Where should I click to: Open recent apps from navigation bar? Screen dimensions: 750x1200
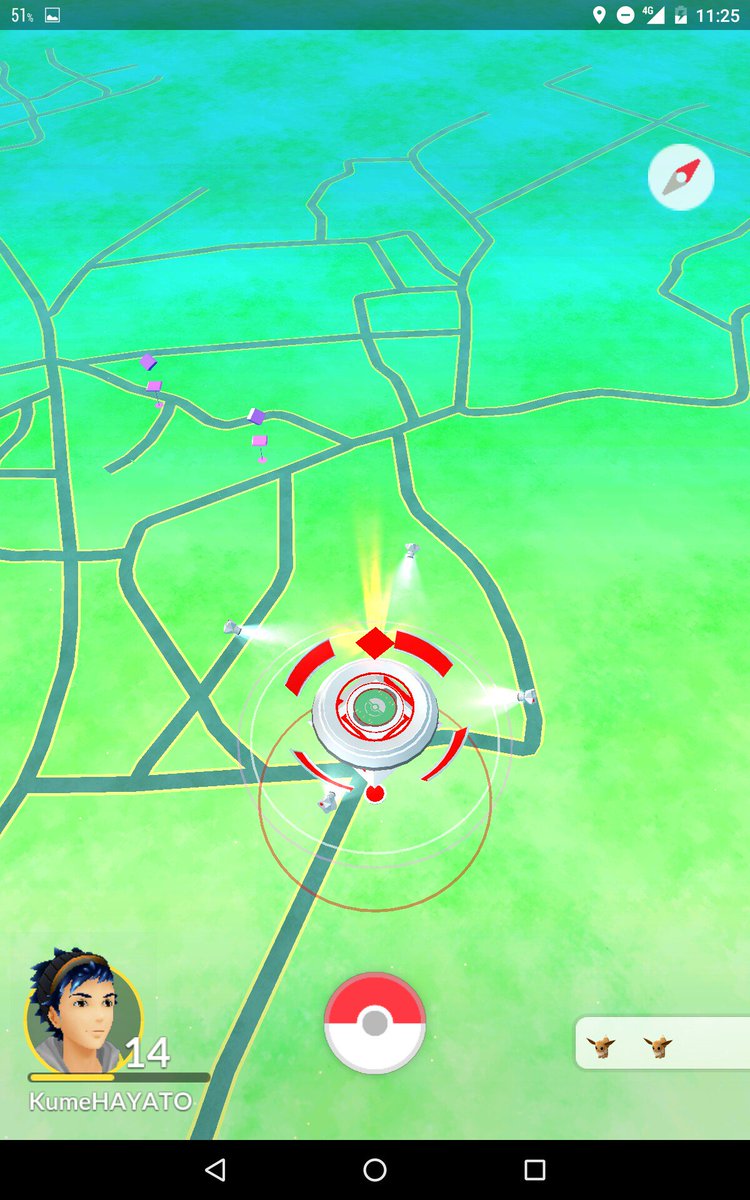coord(535,1170)
